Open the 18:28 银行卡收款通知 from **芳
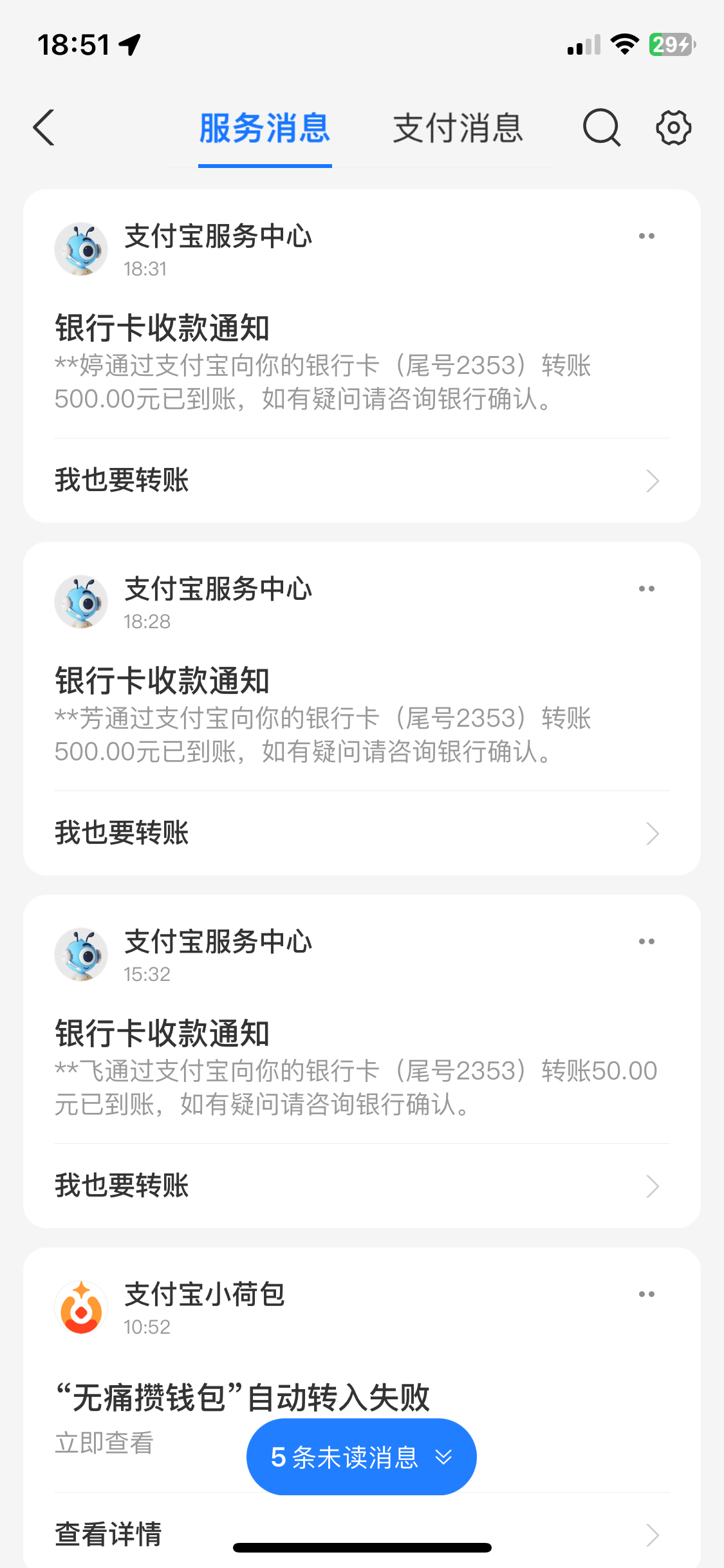 [322, 716]
